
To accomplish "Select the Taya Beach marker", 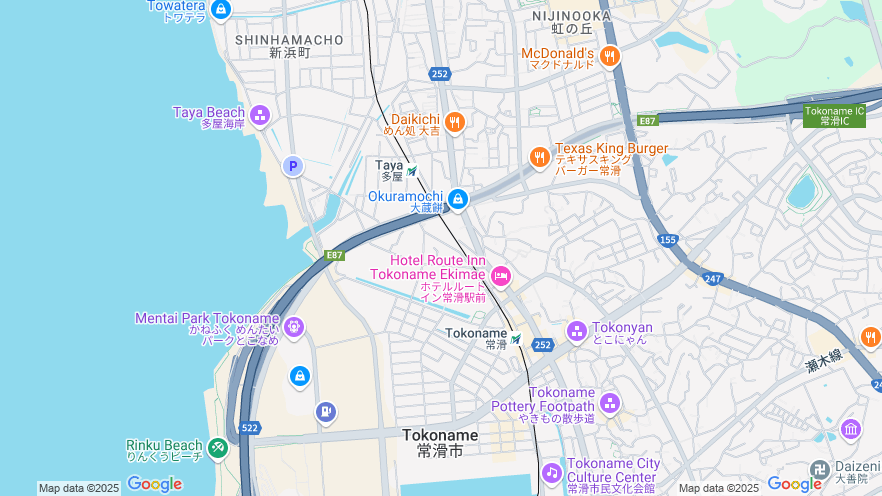I will (x=260, y=115).
